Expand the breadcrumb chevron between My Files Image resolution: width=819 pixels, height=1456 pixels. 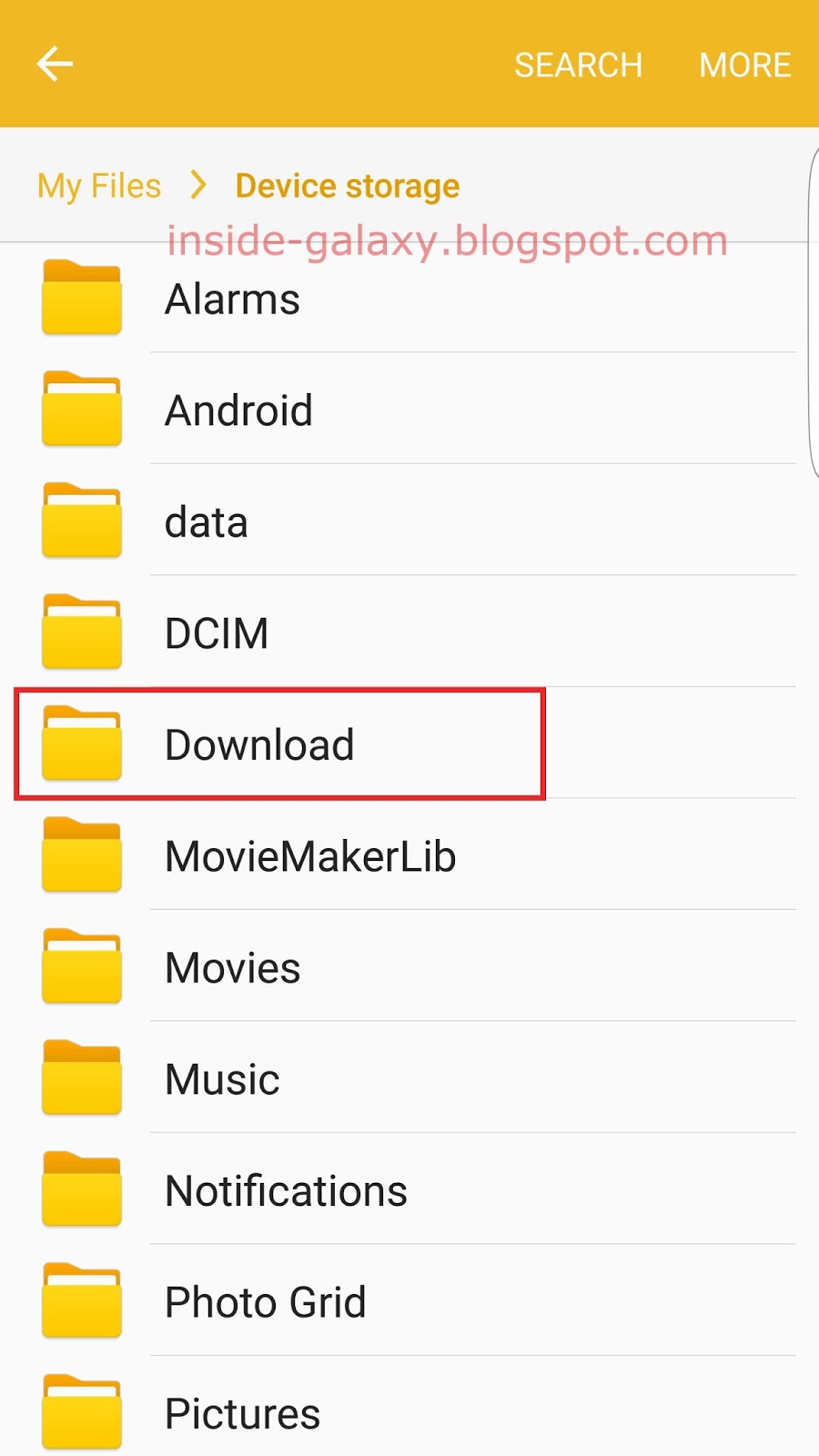pyautogui.click(x=197, y=185)
